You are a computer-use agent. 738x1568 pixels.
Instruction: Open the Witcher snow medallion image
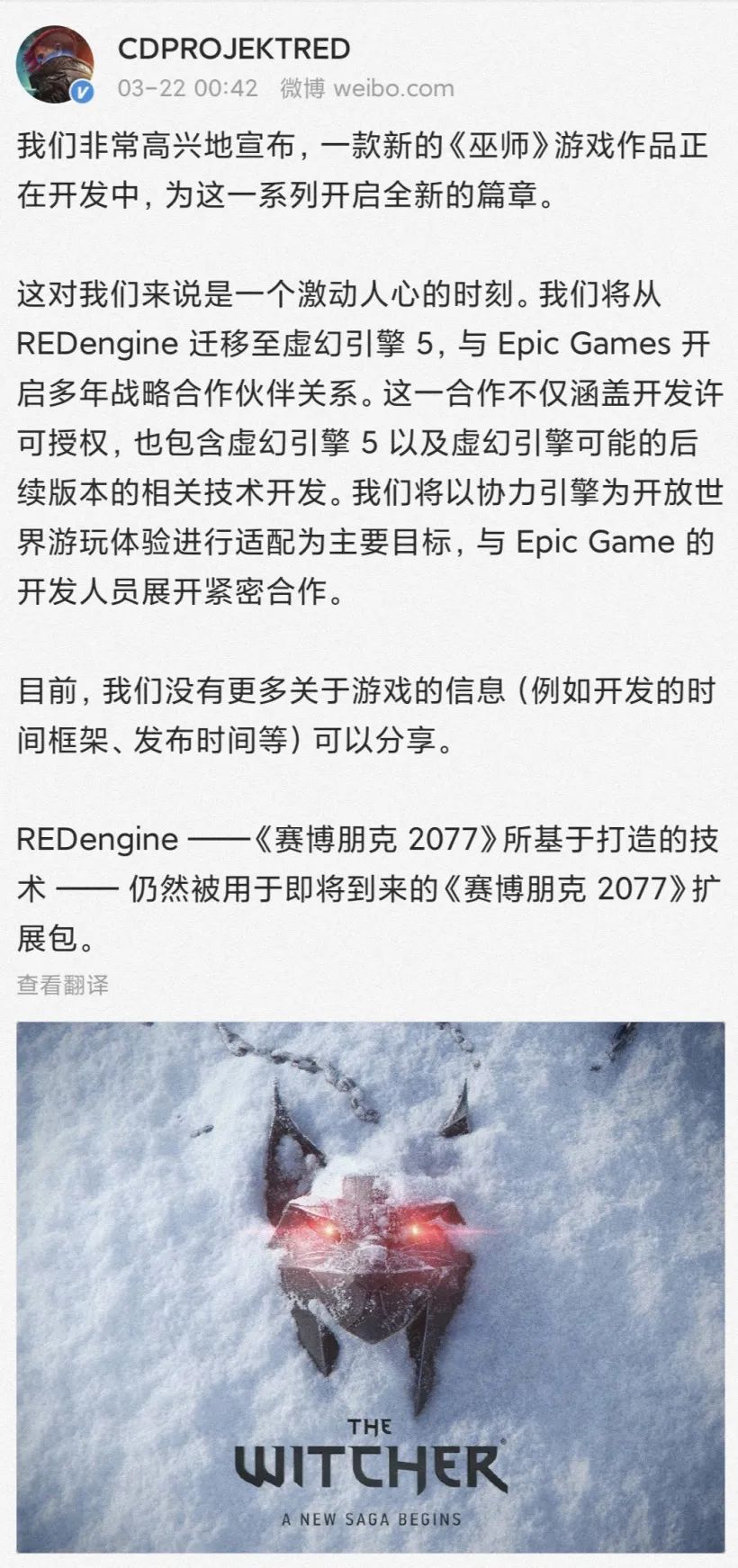pyautogui.click(x=370, y=1285)
